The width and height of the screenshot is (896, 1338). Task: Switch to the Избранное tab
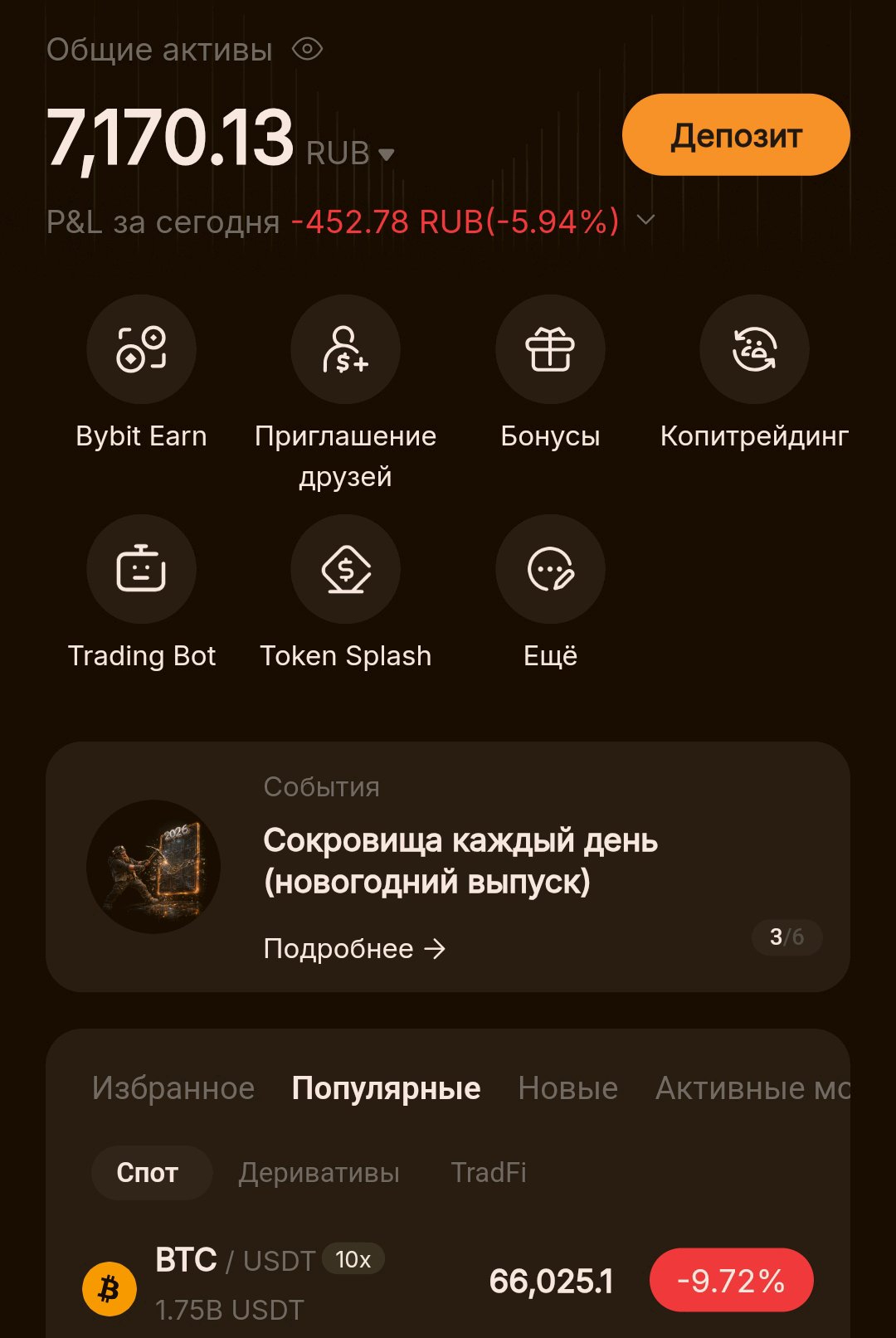pyautogui.click(x=173, y=1087)
